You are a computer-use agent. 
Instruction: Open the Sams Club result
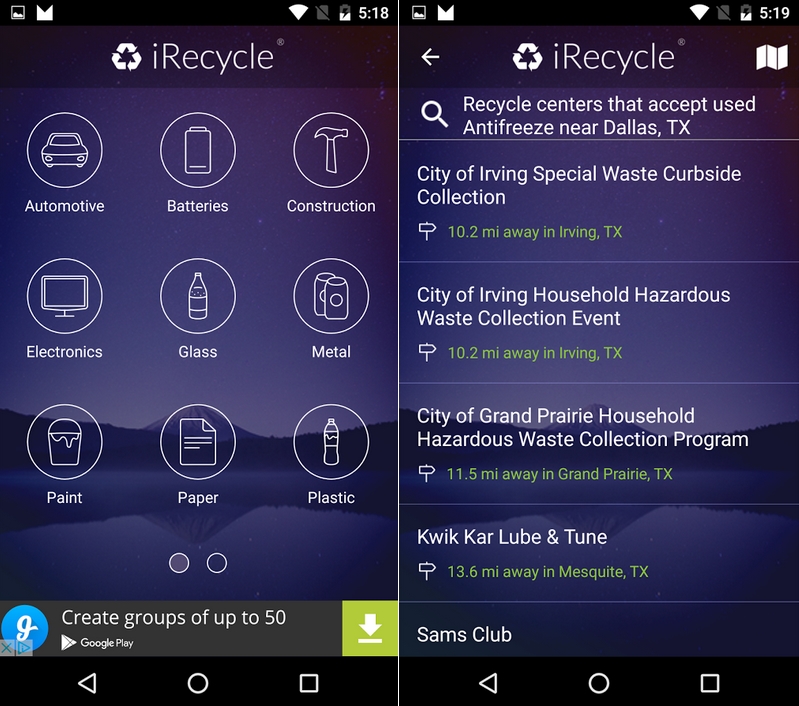click(x=598, y=633)
